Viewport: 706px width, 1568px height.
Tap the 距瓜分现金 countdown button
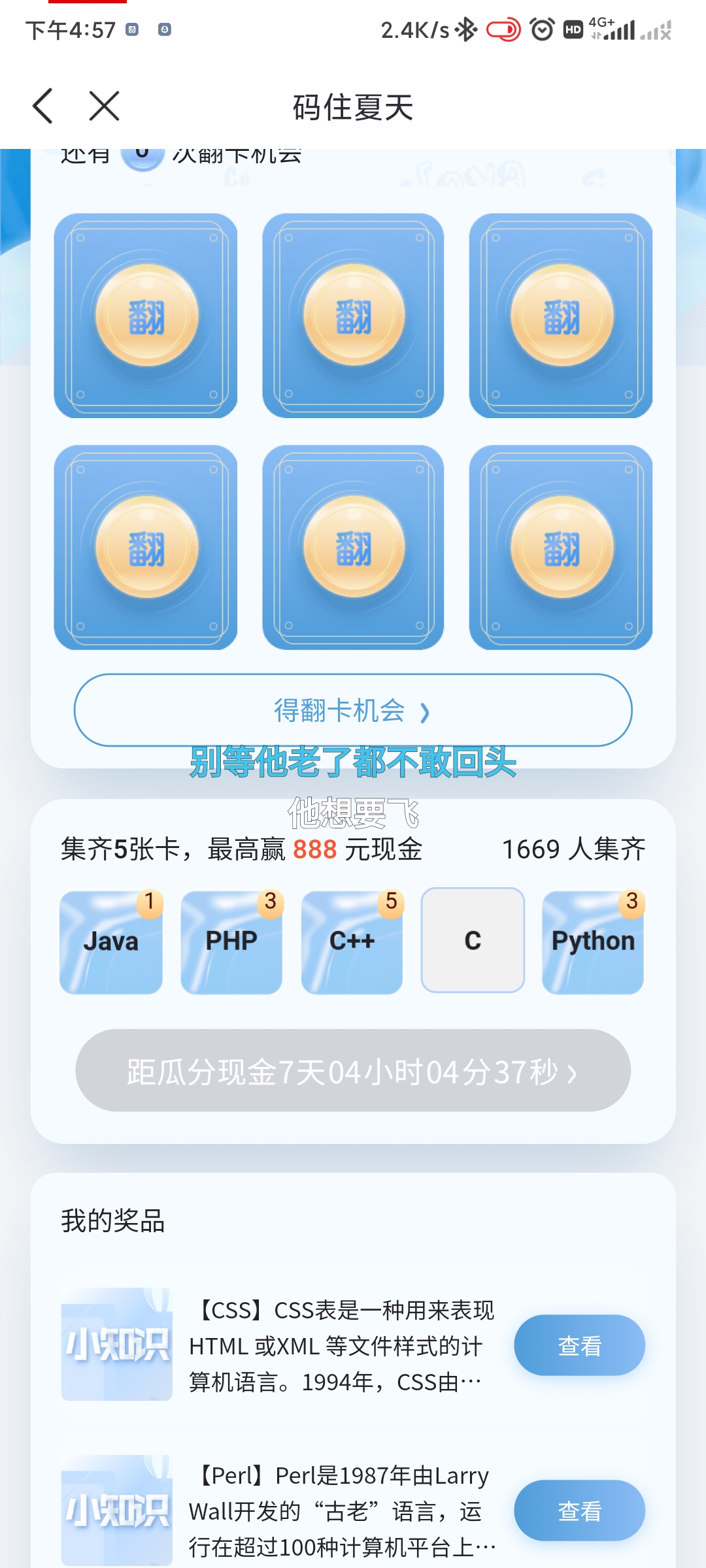pyautogui.click(x=353, y=1071)
